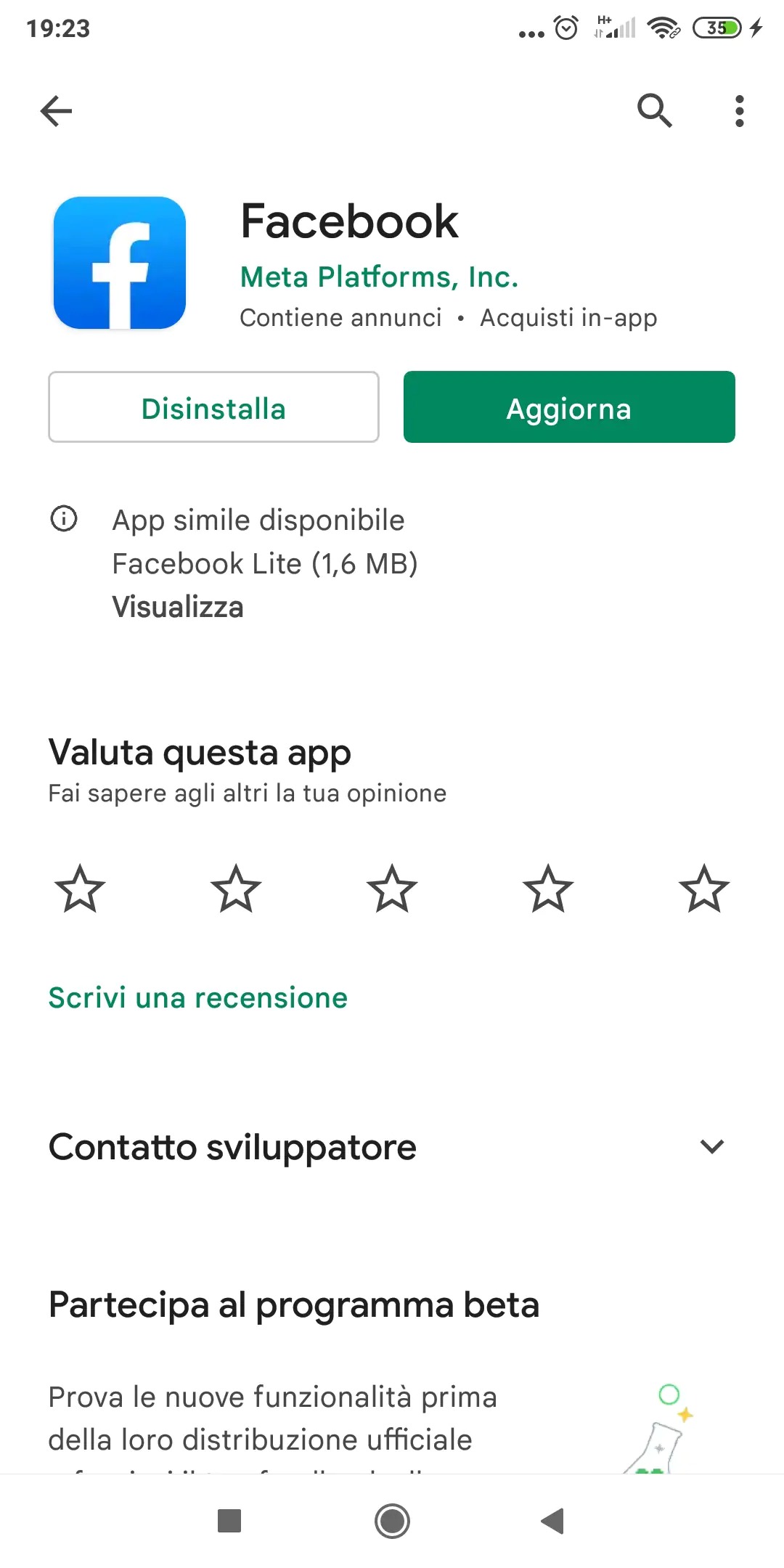Image resolution: width=784 pixels, height=1568 pixels.
Task: Rate the app three stars
Action: pyautogui.click(x=392, y=889)
